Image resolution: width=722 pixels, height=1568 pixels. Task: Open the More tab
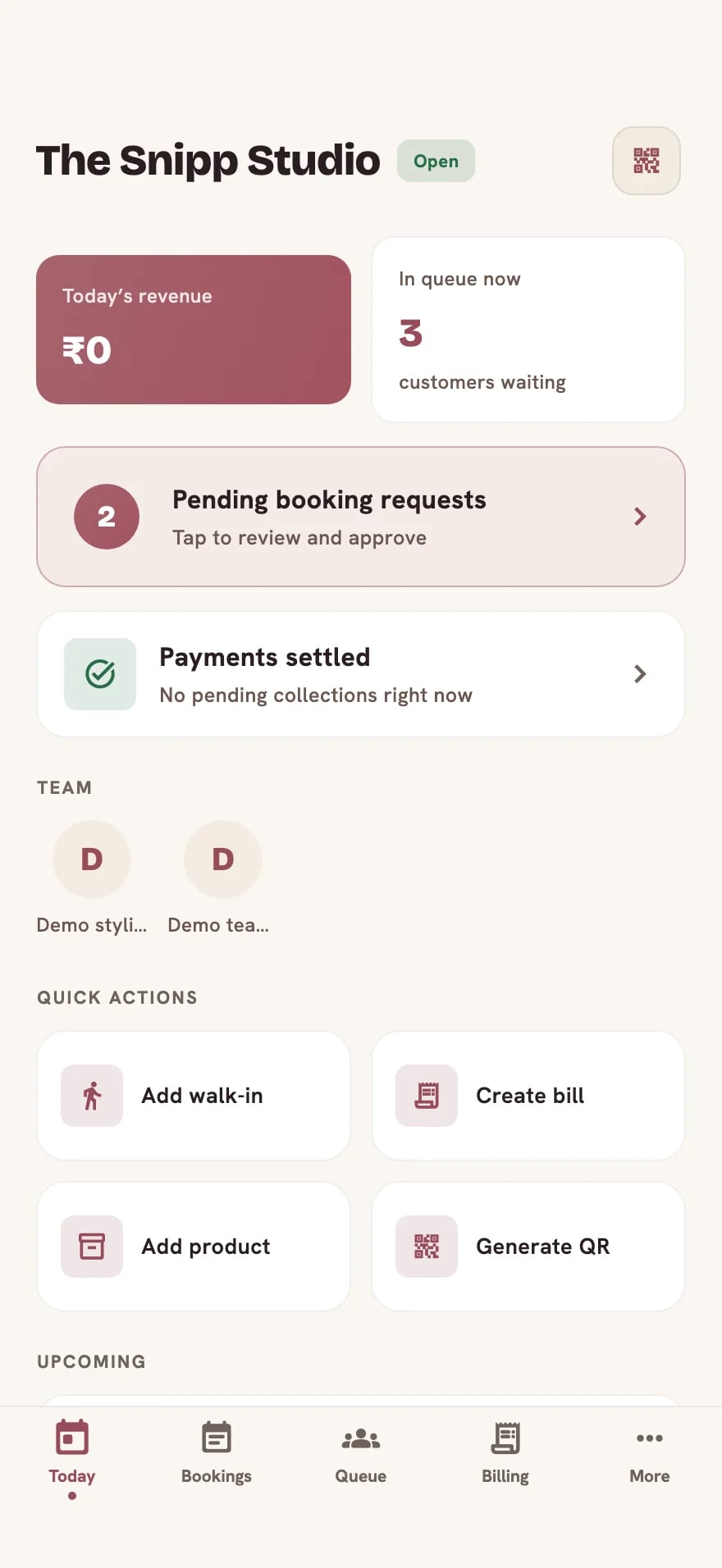pyautogui.click(x=650, y=1453)
